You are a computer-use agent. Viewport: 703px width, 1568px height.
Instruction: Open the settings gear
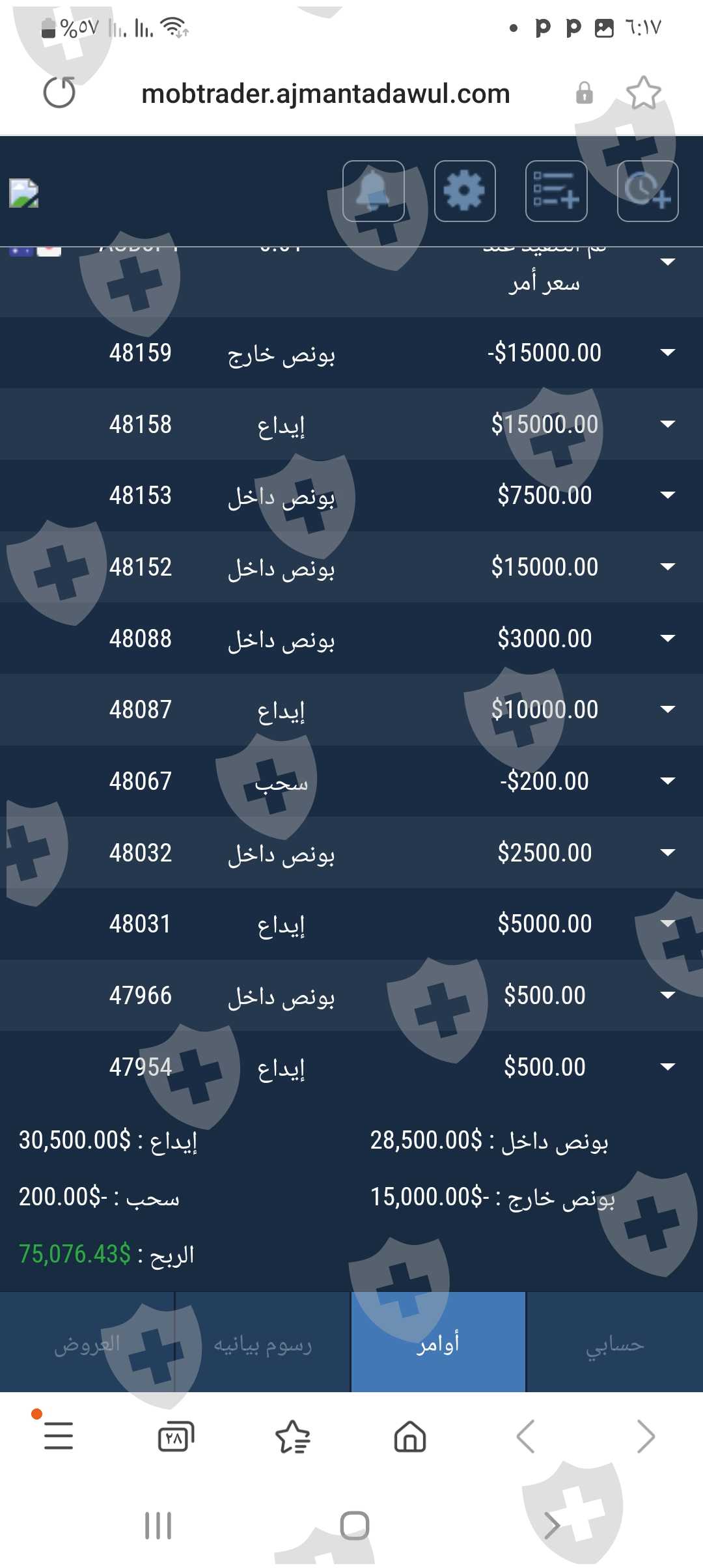coord(465,191)
